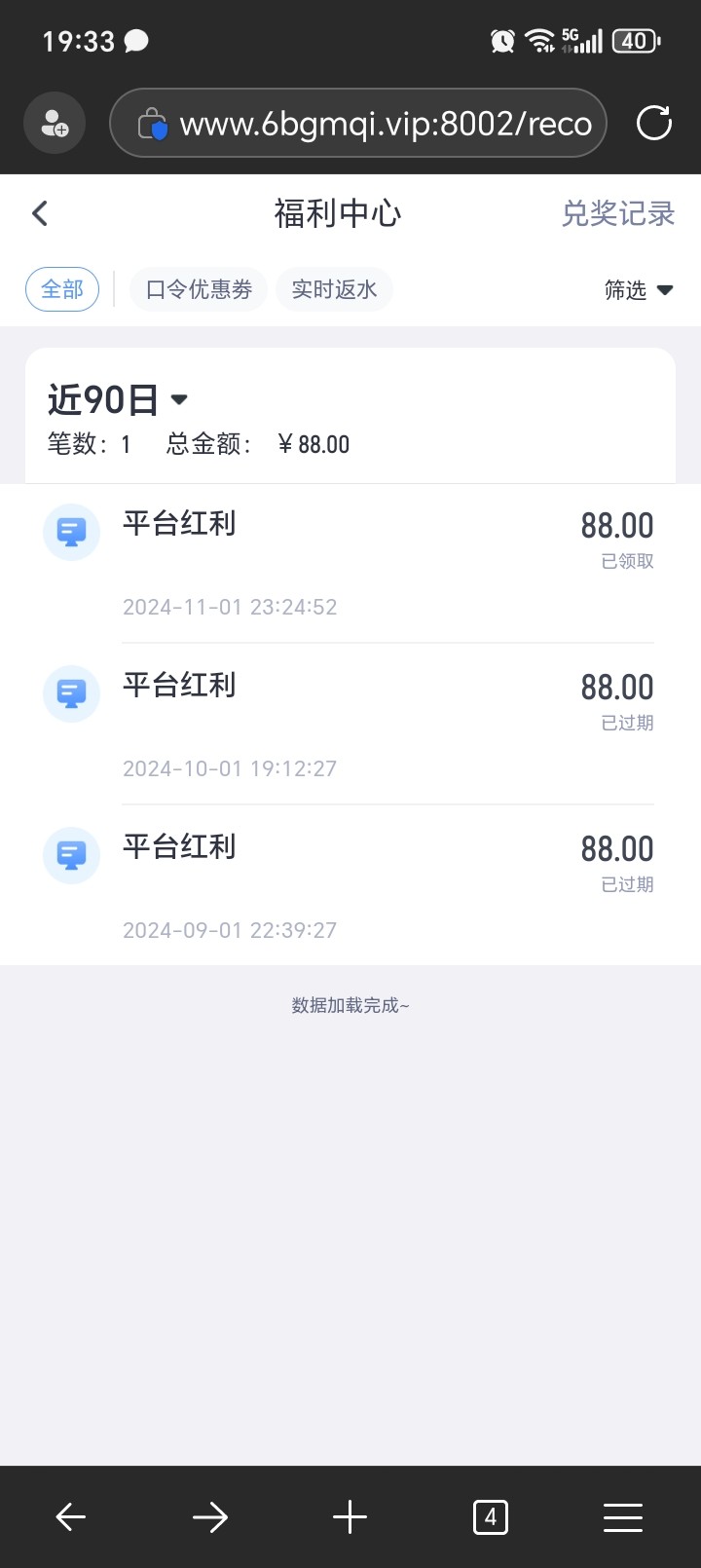The image size is (701, 1568).
Task: Go back from 福利中心 page
Action: [x=40, y=213]
